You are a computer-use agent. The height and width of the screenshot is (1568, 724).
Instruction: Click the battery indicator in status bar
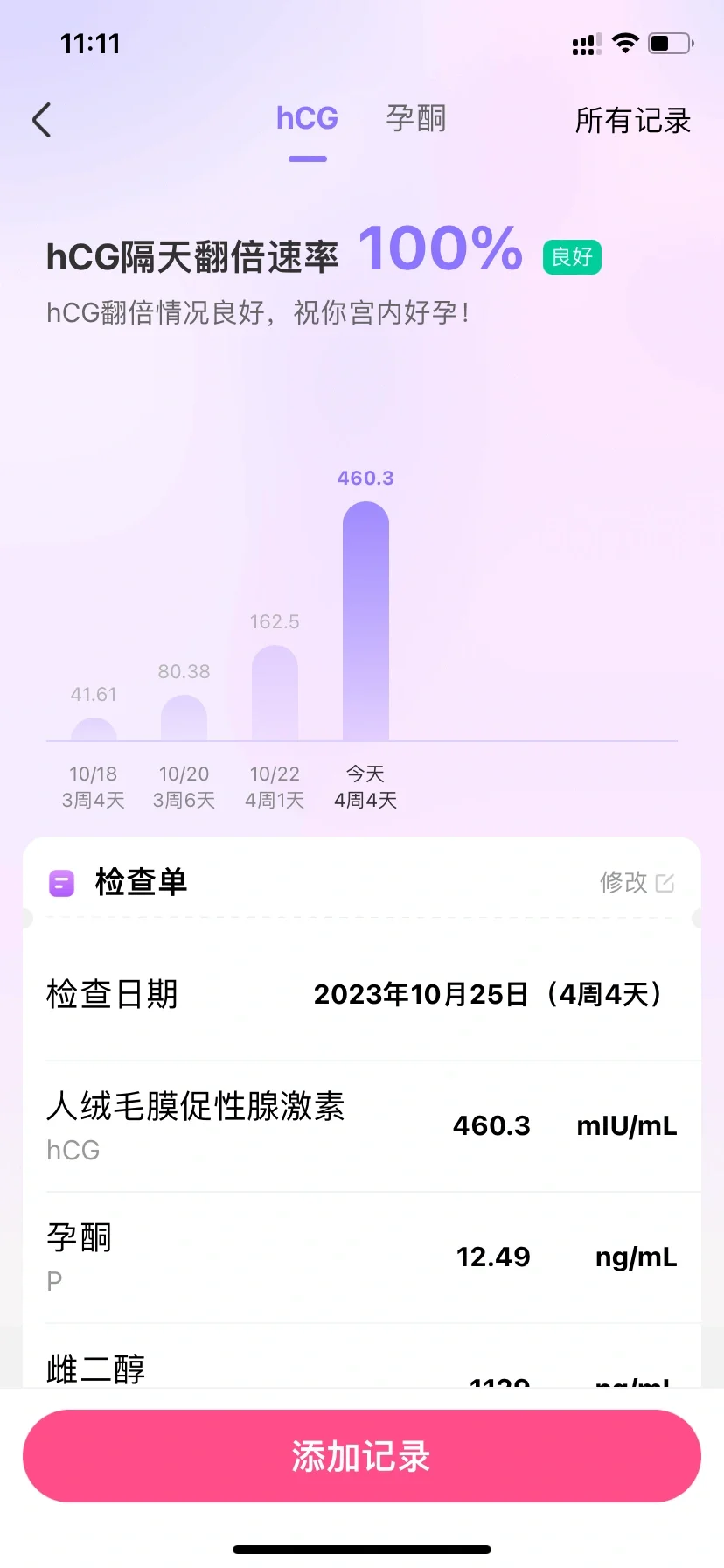point(668,43)
